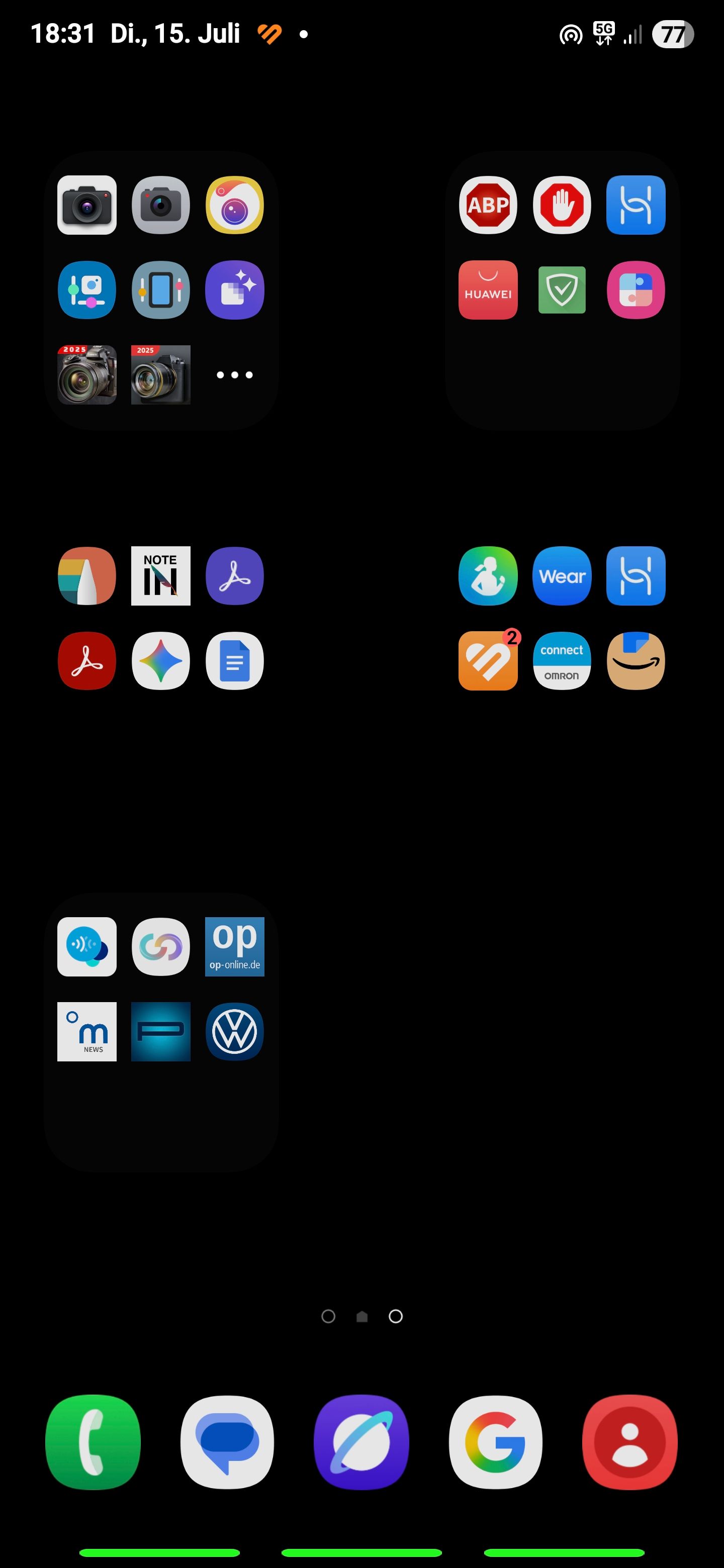
Task: Open Samsung Health
Action: pyautogui.click(x=488, y=576)
